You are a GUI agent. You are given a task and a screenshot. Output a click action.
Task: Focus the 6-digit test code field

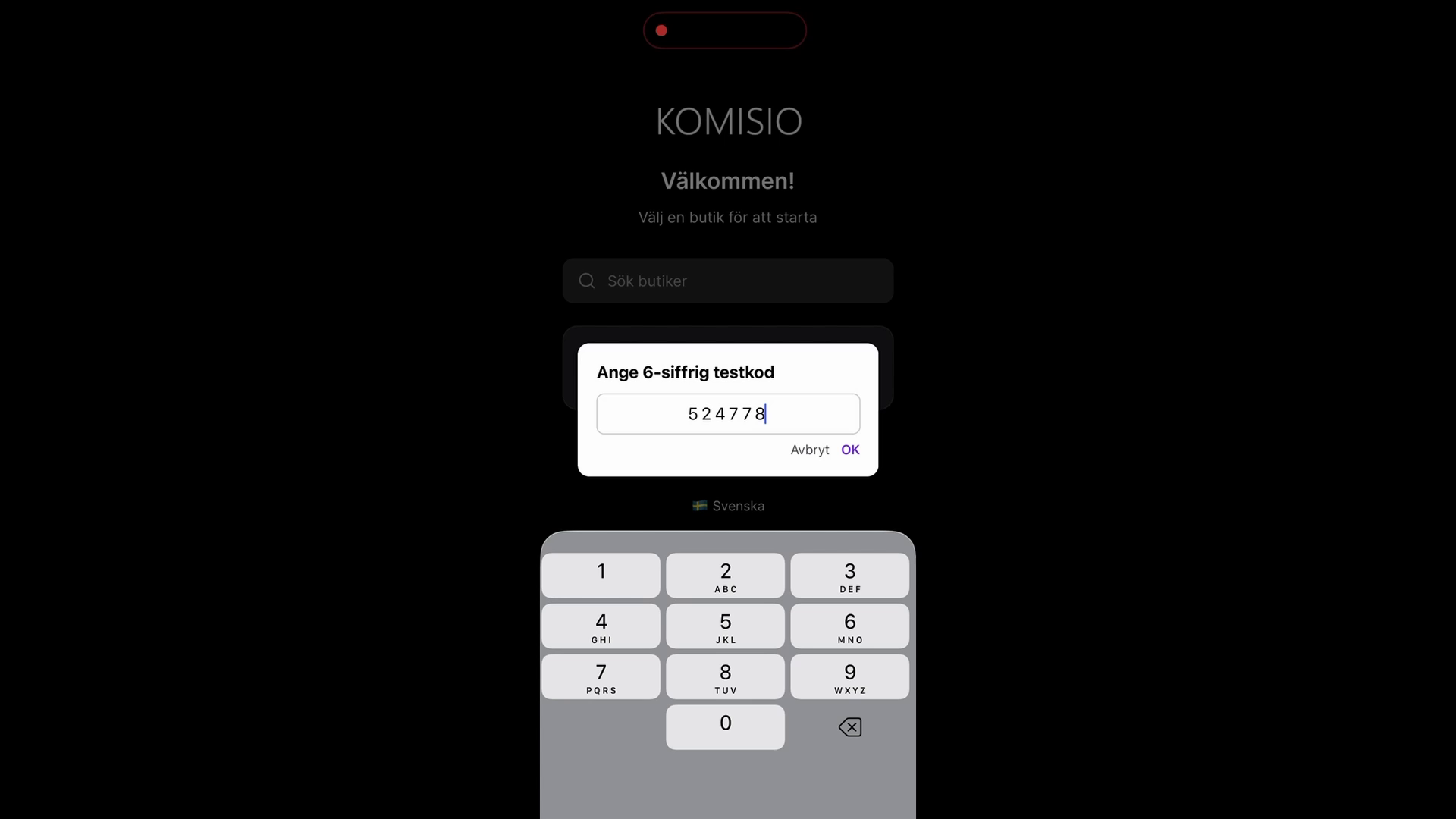click(727, 414)
